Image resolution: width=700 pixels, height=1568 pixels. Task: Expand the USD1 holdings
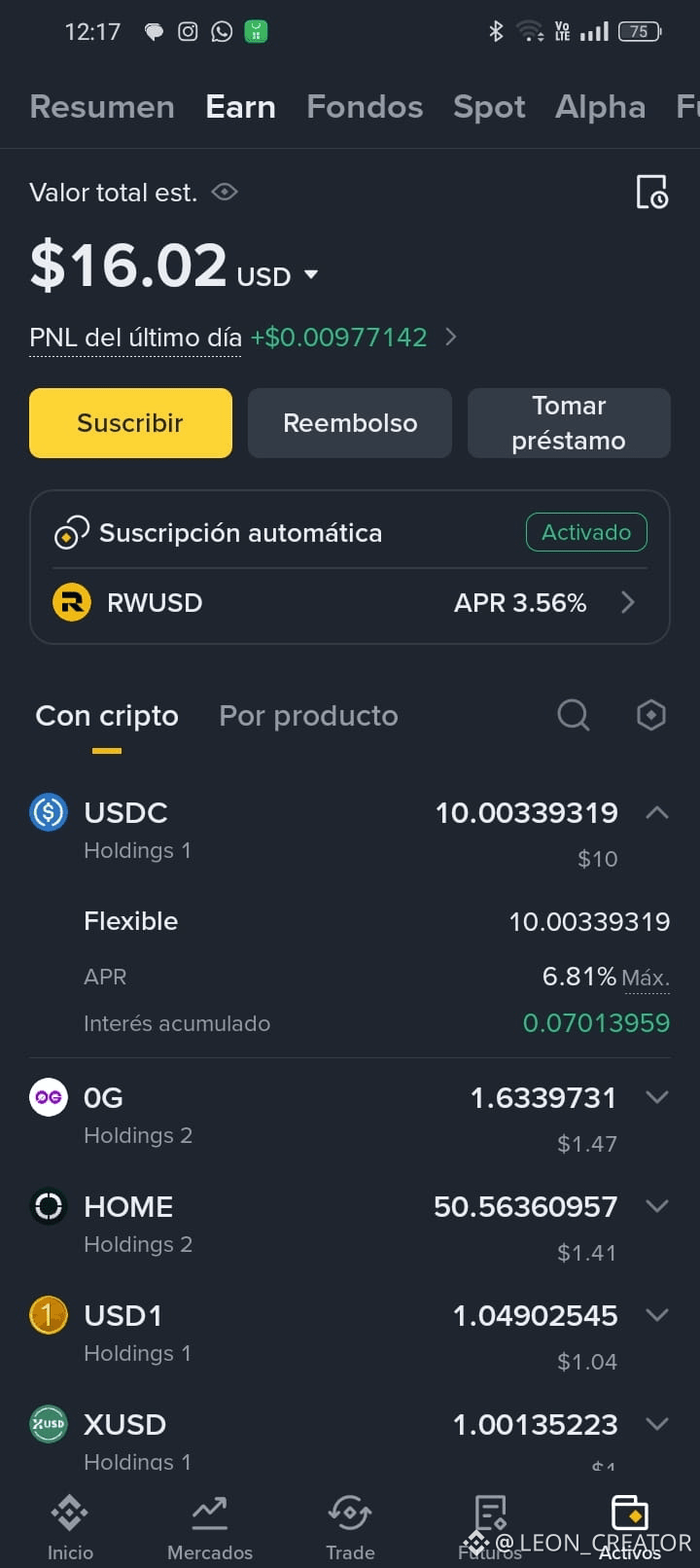(x=657, y=1315)
